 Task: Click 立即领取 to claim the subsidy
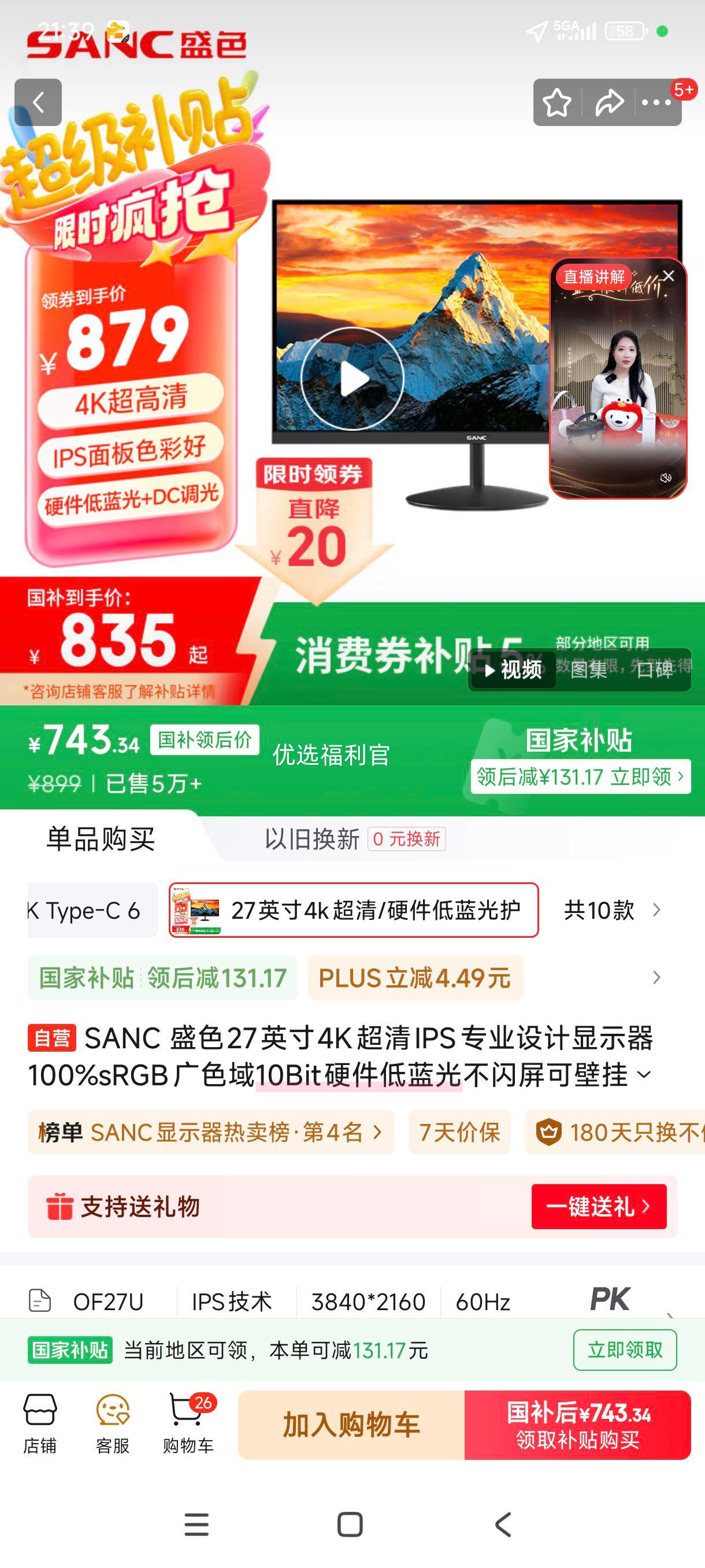pos(625,1349)
